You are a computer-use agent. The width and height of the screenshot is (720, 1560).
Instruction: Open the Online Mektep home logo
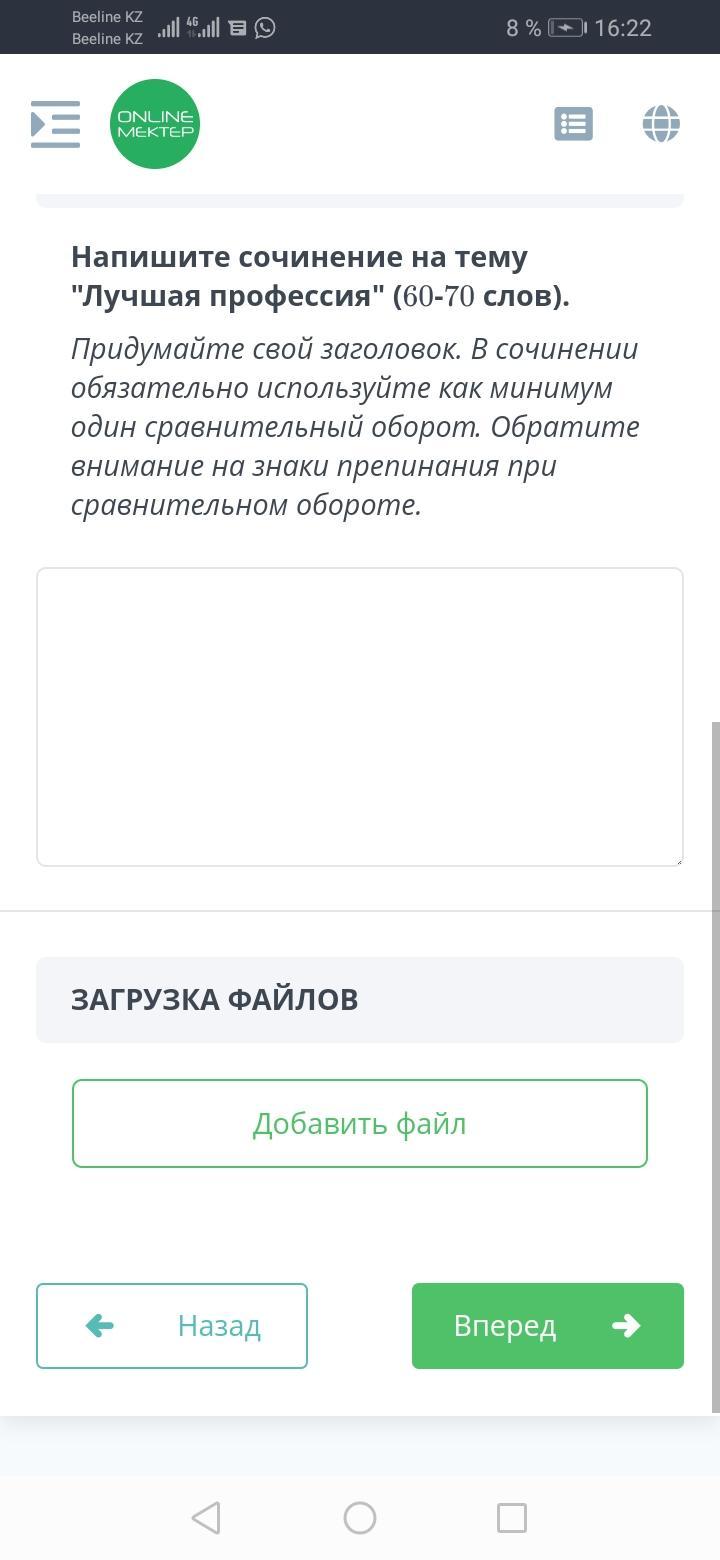tap(155, 124)
